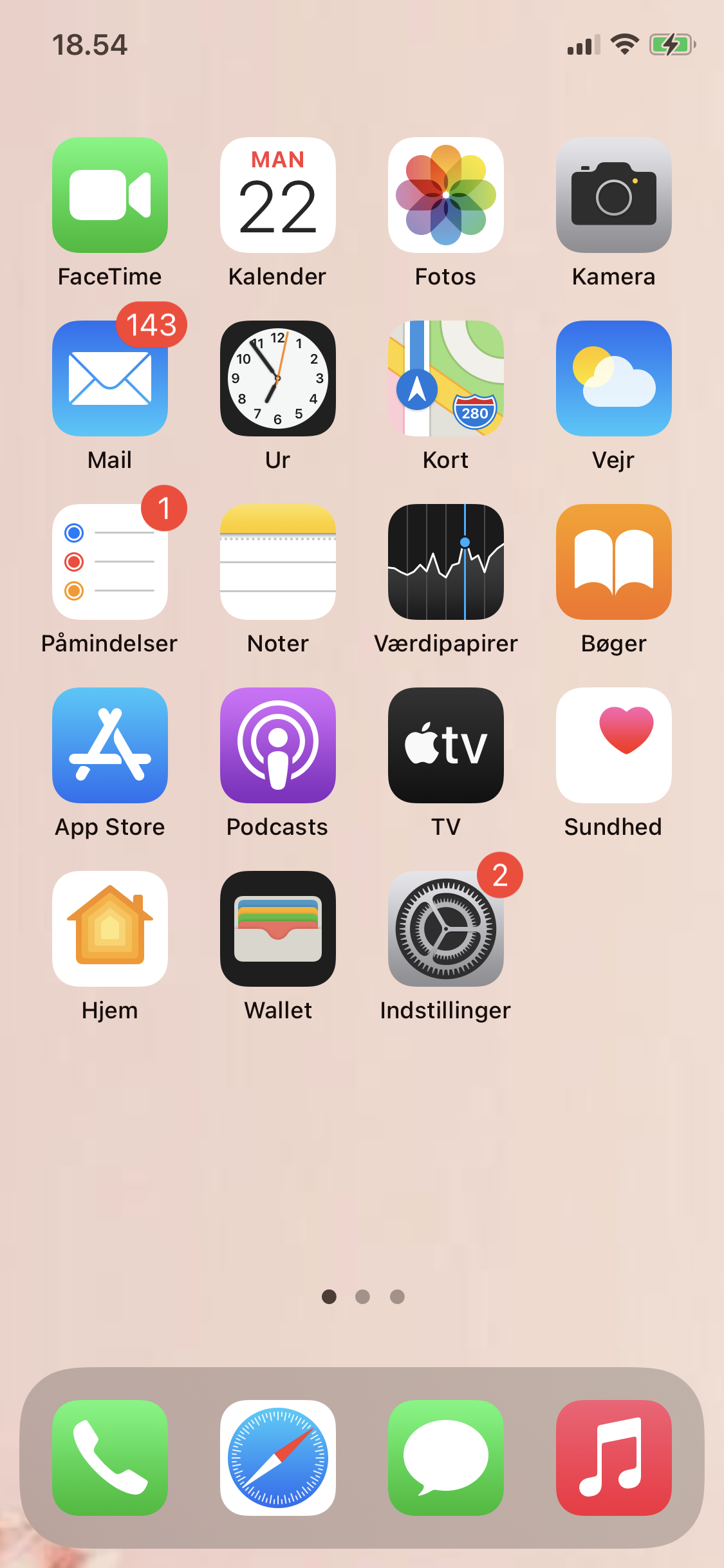Screen dimensions: 724x1568
Task: Open the Fotos app
Action: [x=446, y=195]
